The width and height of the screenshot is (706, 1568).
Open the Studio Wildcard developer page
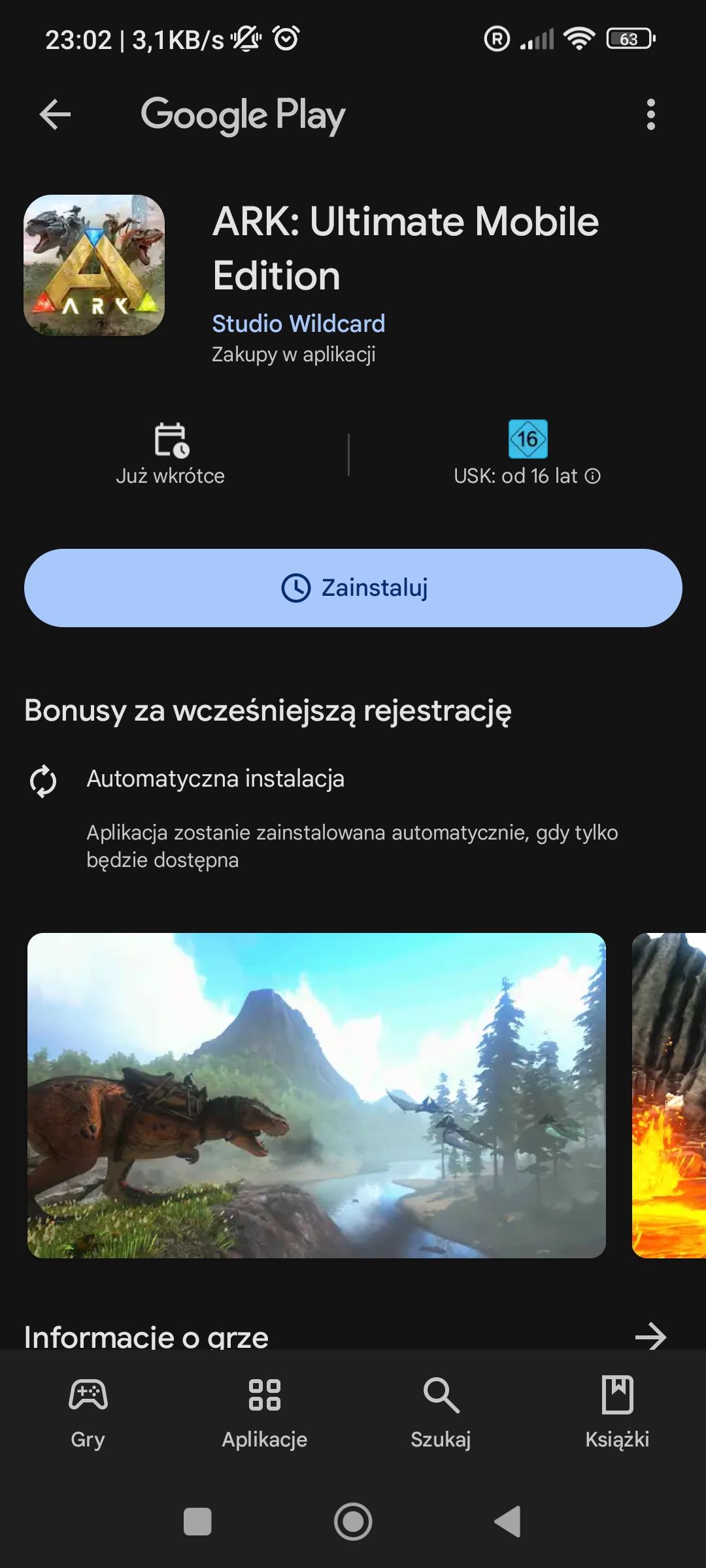298,323
